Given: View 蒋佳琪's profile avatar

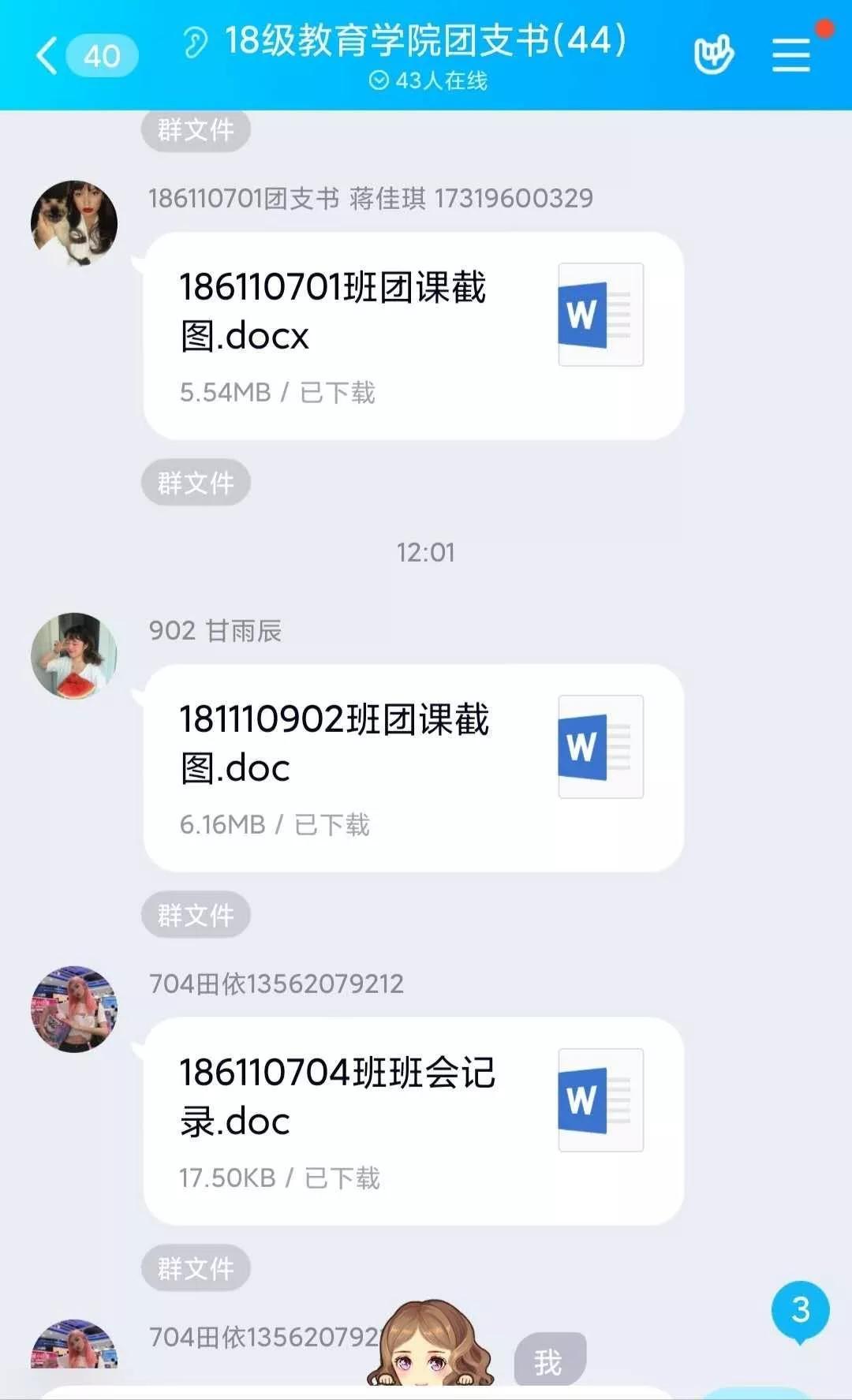Looking at the screenshot, I should point(74,224).
